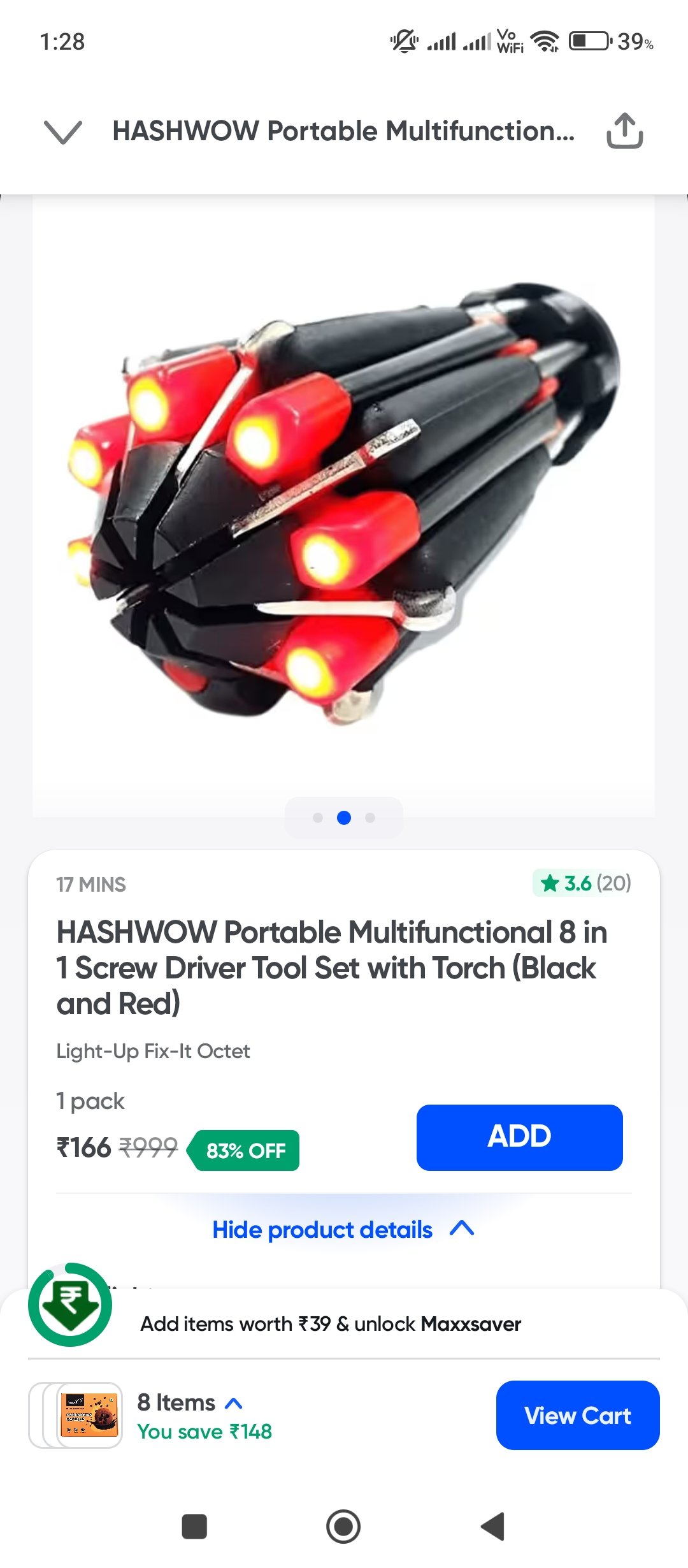Collapse the product page with down chevron

coord(62,132)
